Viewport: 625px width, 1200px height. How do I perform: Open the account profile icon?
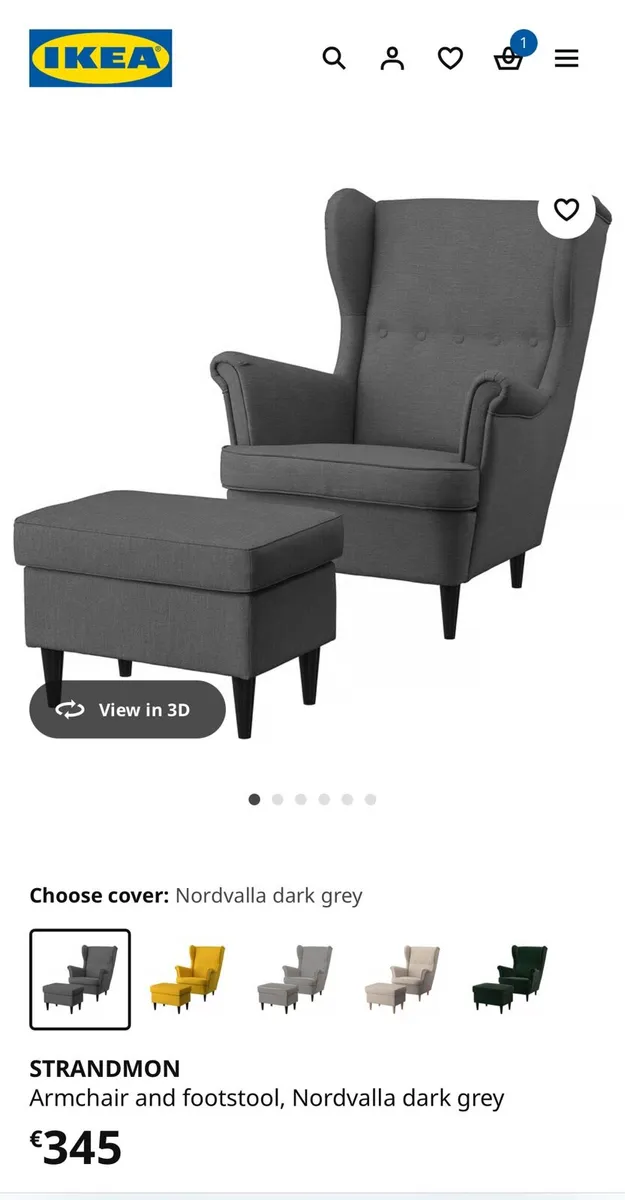pos(392,58)
